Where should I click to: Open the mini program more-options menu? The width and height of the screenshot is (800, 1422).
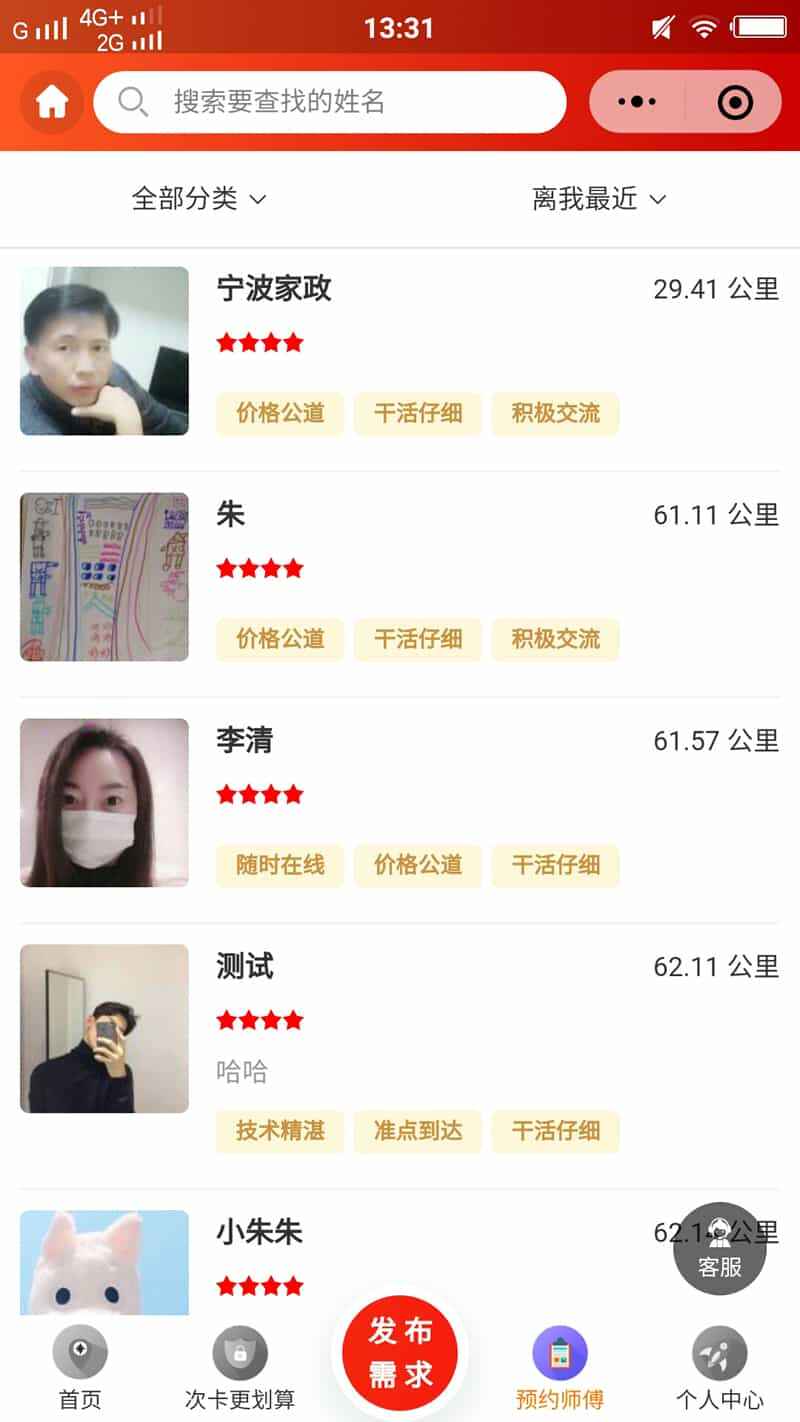point(637,102)
